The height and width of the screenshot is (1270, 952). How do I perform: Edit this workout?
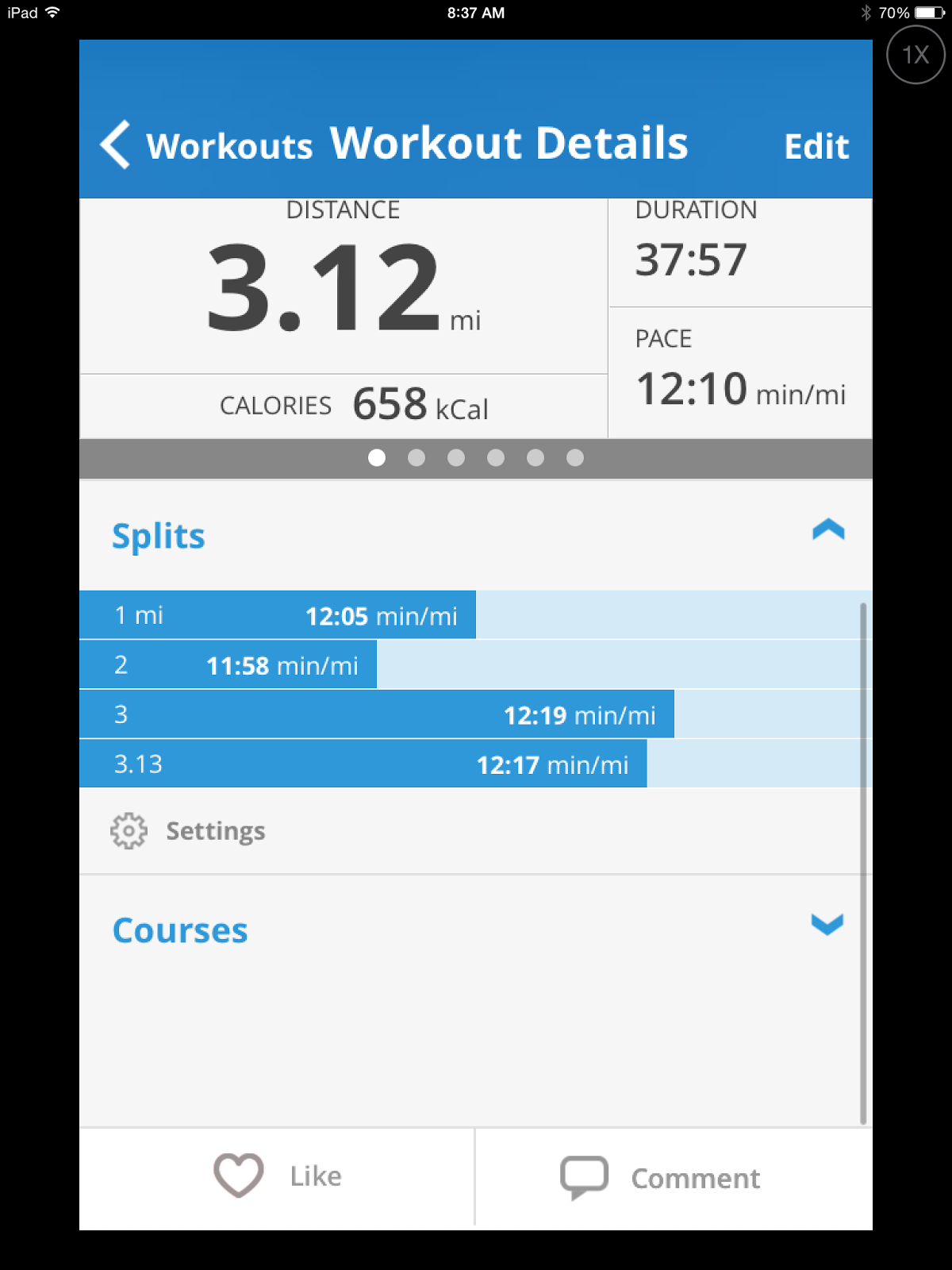coord(816,147)
